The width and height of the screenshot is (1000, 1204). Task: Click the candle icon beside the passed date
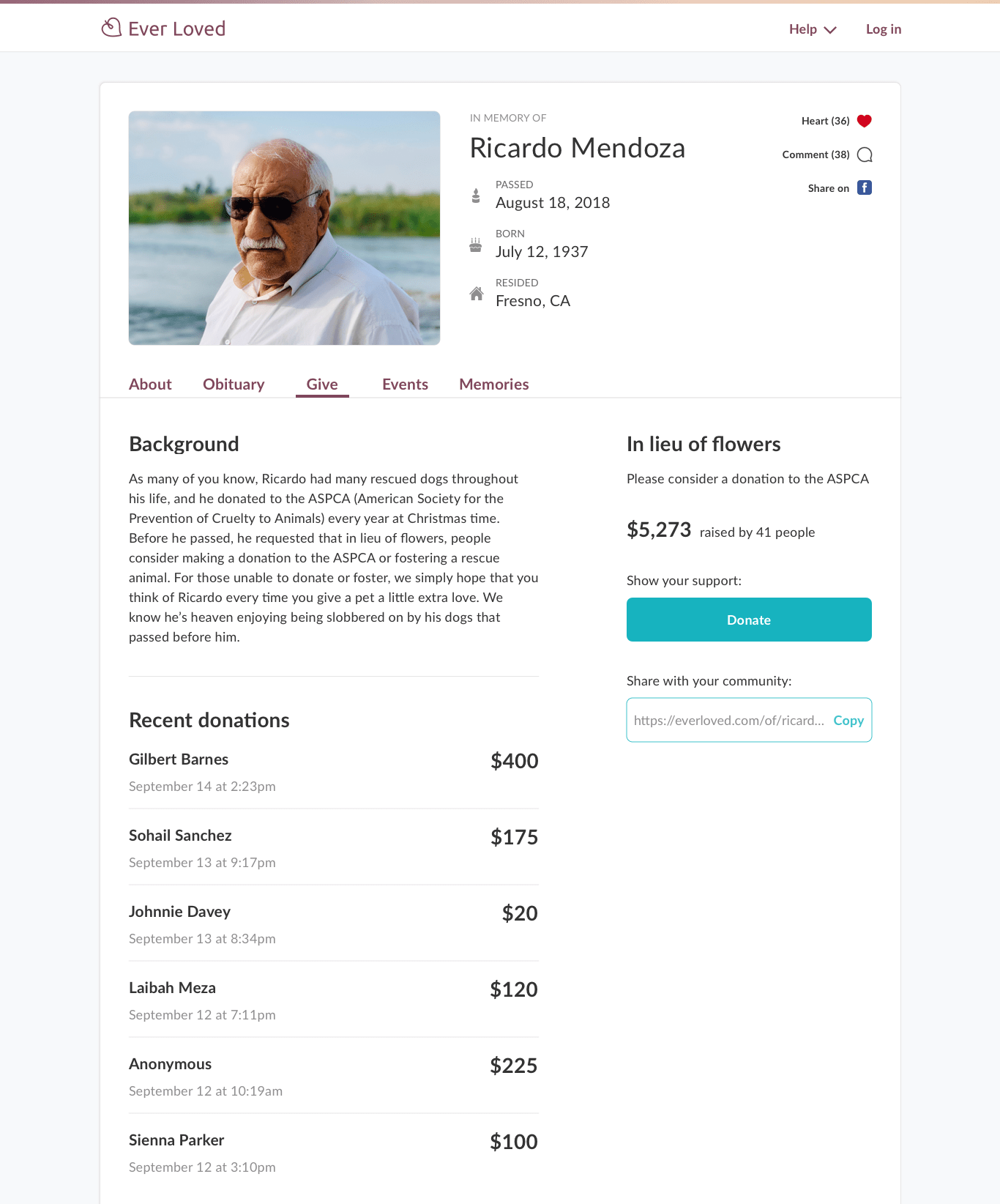tap(477, 196)
